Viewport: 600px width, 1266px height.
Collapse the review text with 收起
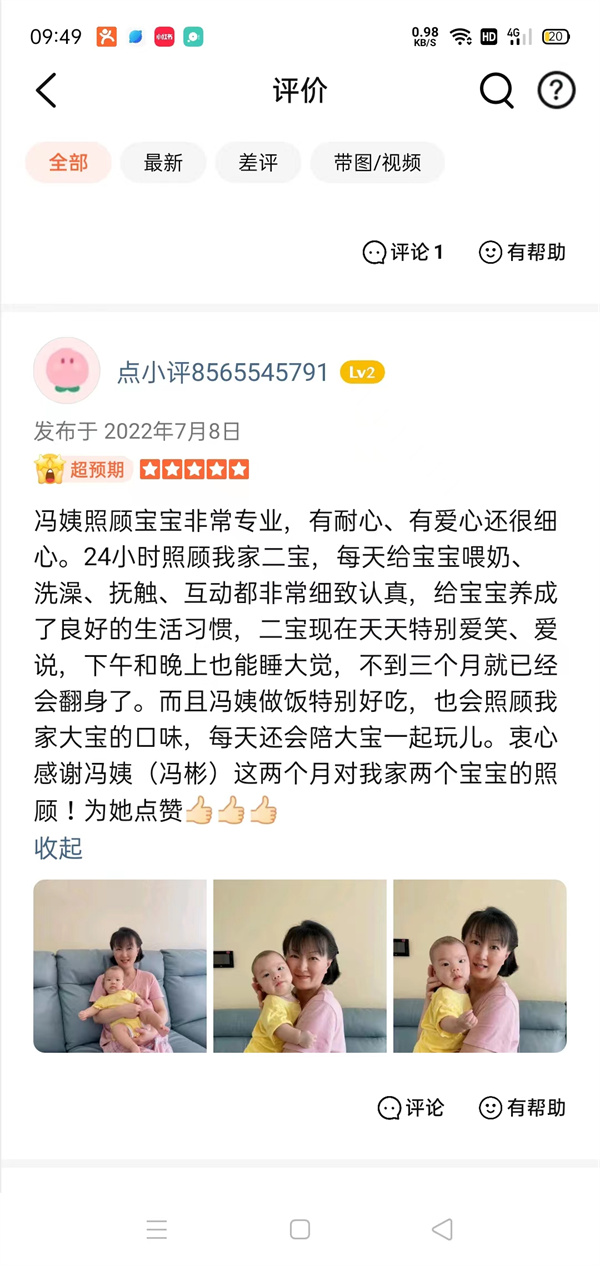tap(58, 848)
